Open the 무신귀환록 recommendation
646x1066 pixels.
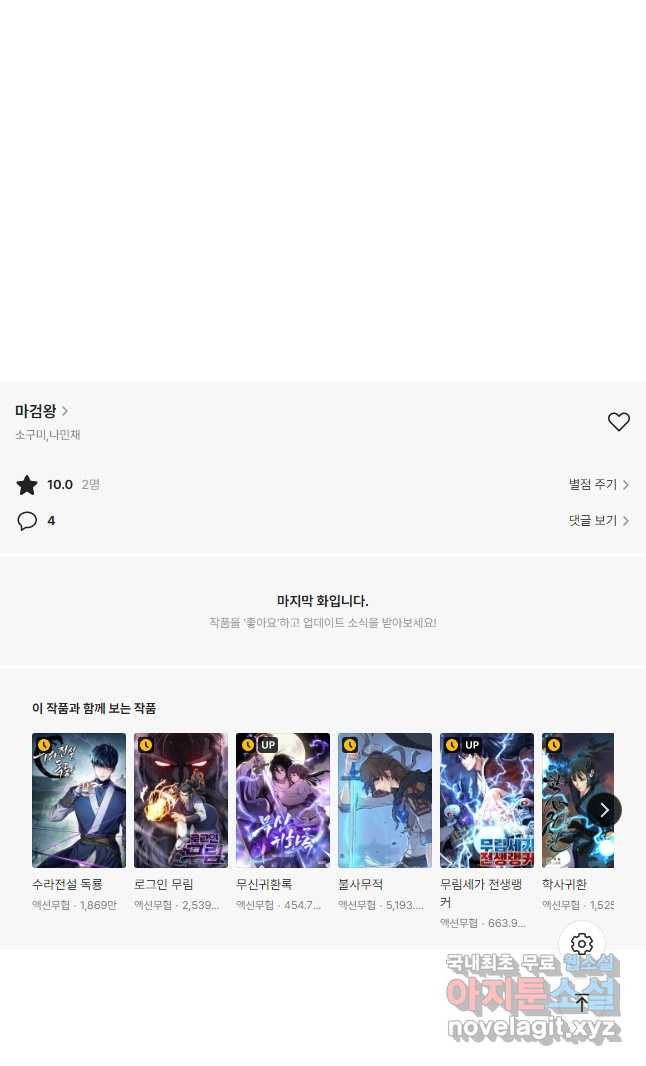click(283, 800)
